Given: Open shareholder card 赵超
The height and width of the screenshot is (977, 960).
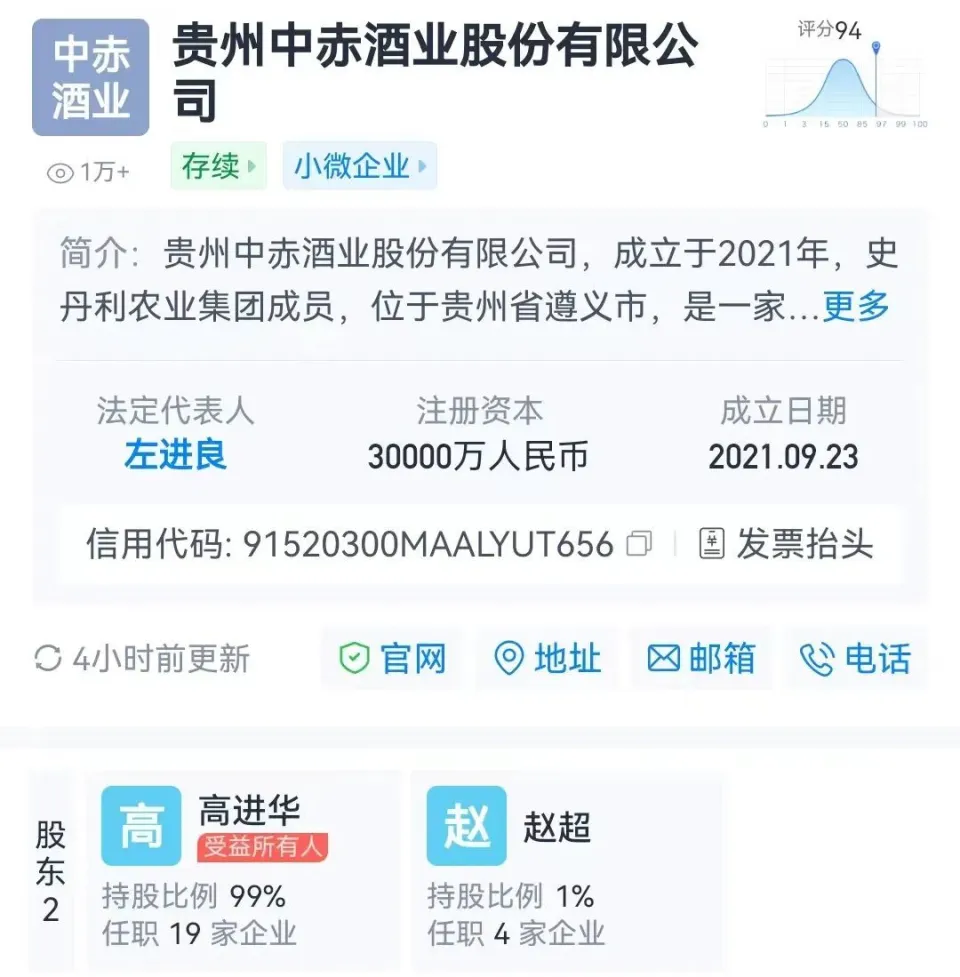Looking at the screenshot, I should click(566, 870).
